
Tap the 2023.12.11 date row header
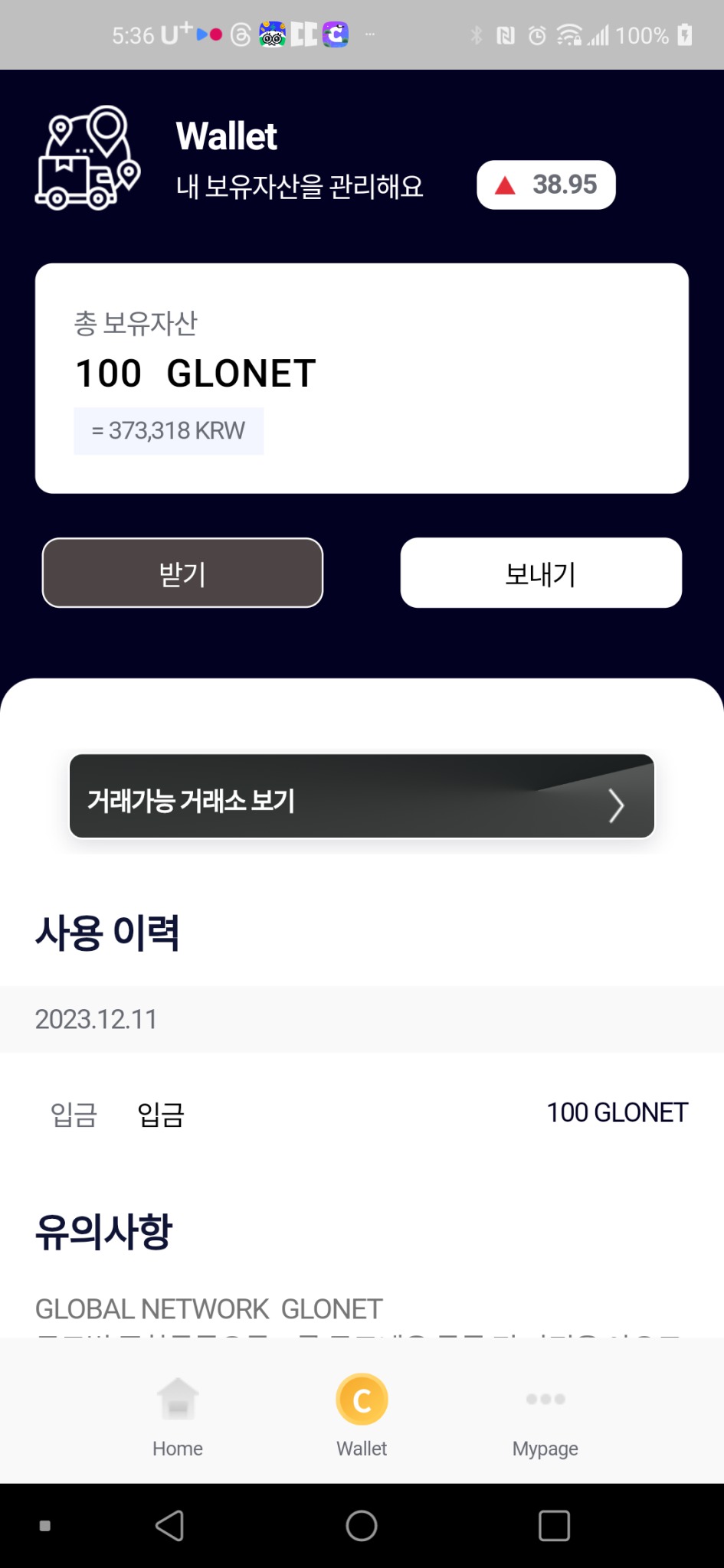click(x=96, y=1018)
